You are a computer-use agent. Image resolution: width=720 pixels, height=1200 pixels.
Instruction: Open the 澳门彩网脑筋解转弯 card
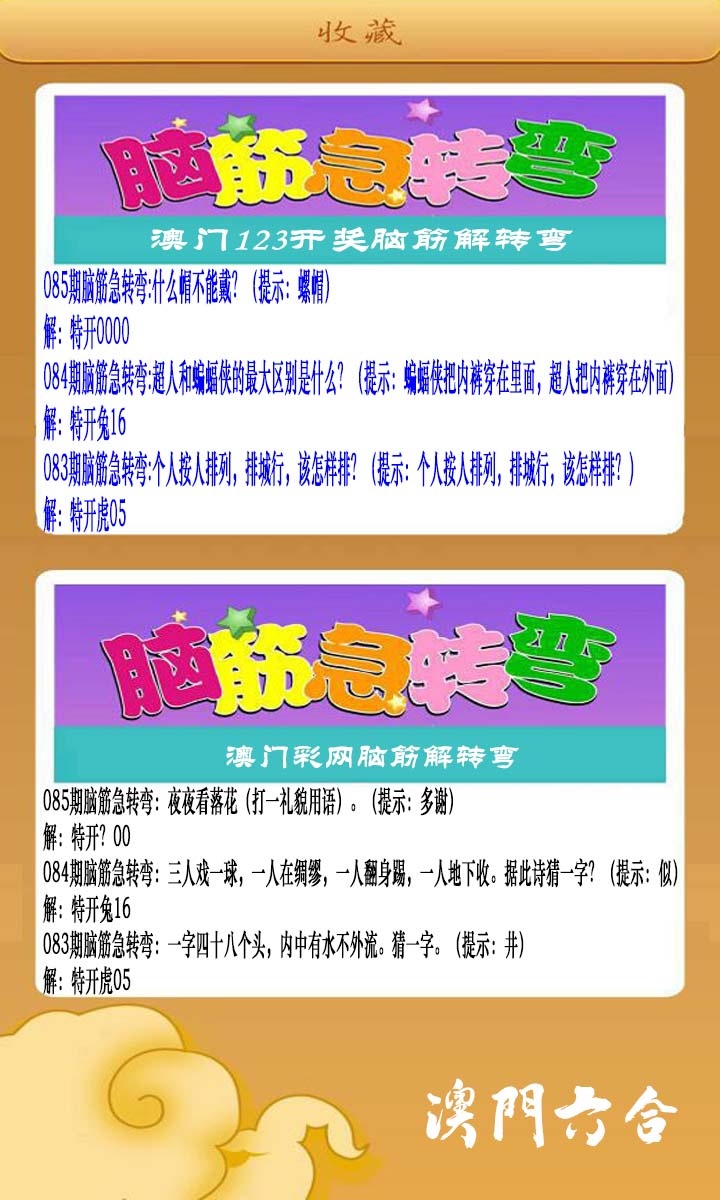pyautogui.click(x=360, y=784)
